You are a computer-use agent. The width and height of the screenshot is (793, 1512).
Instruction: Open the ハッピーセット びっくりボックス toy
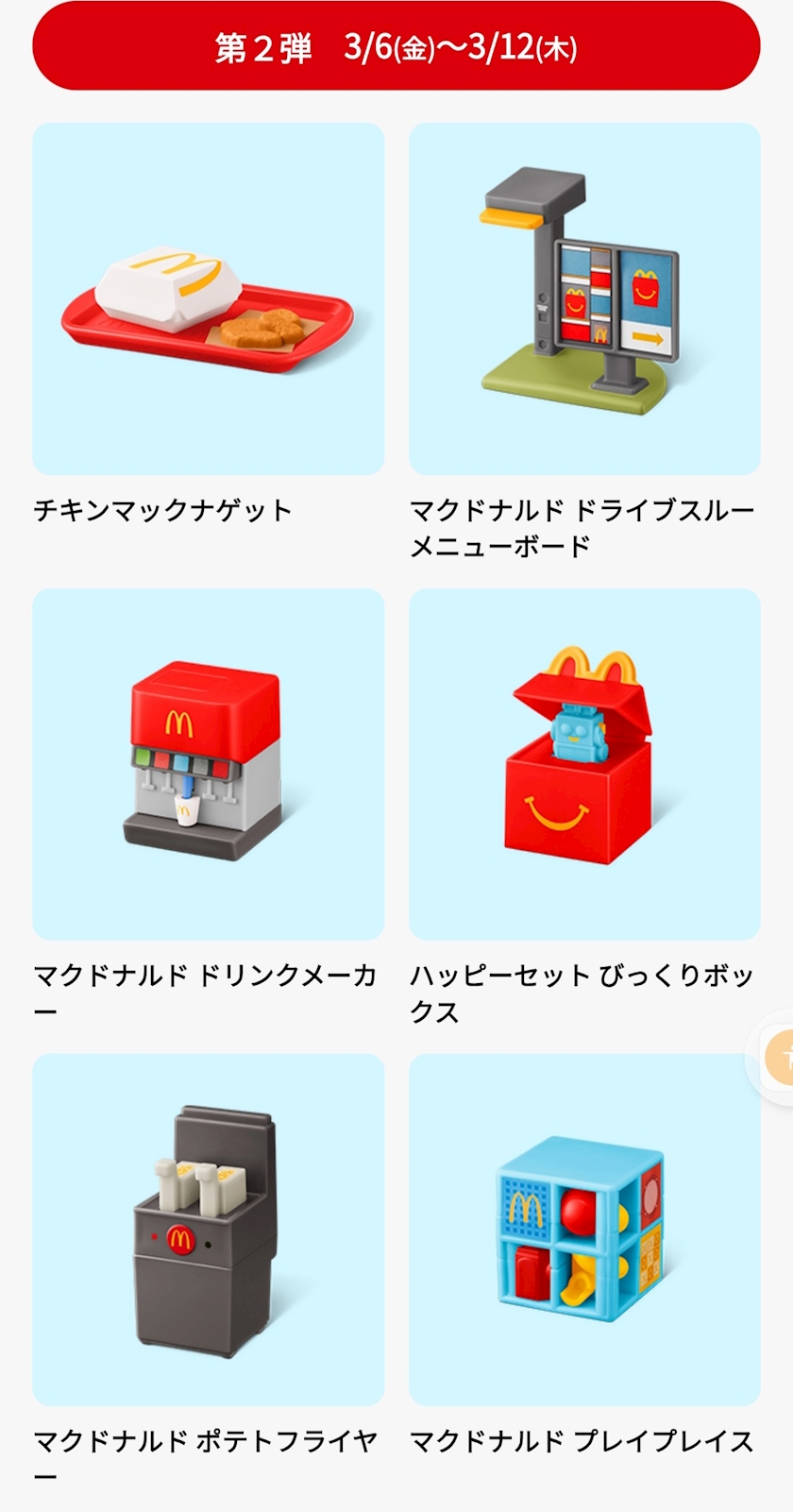(x=584, y=764)
